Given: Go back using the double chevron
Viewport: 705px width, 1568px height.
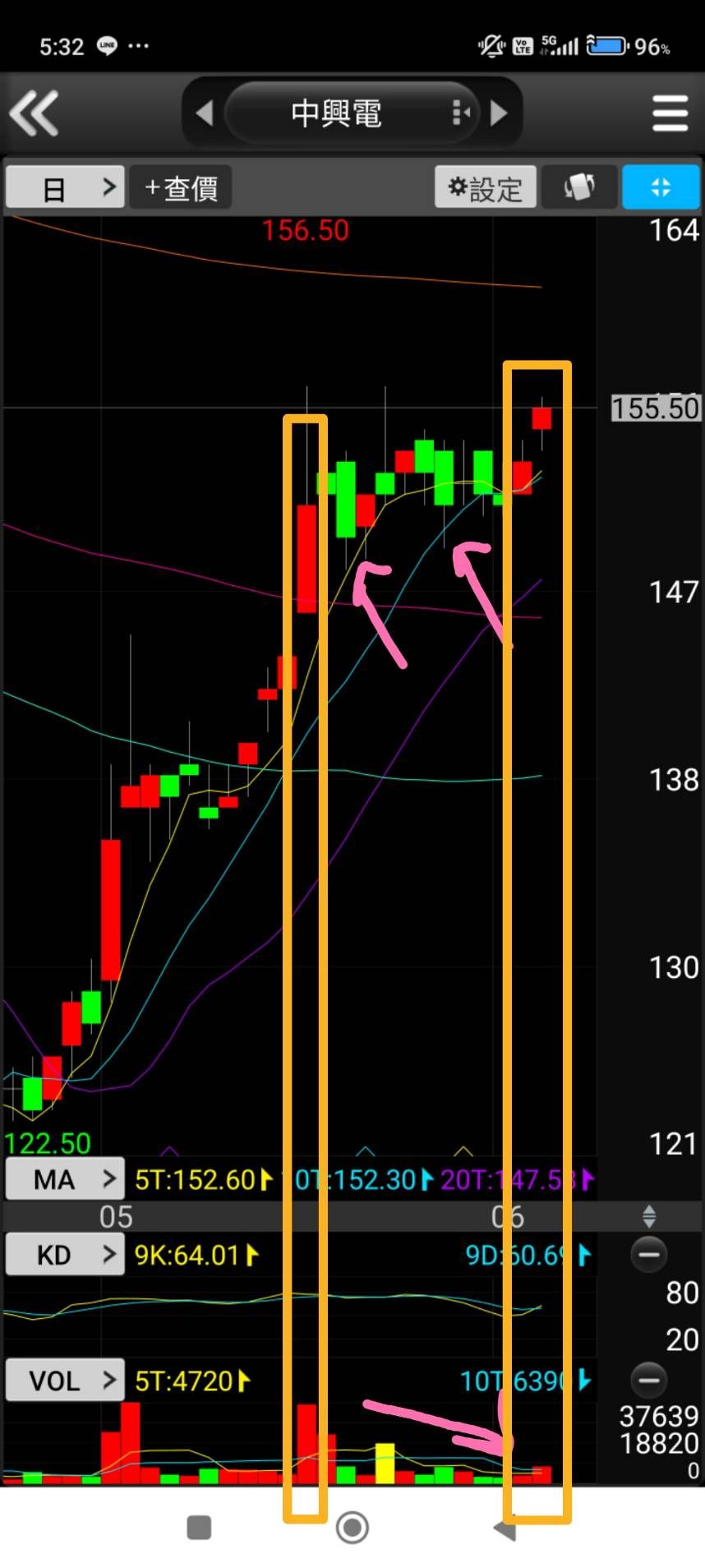Looking at the screenshot, I should [x=35, y=113].
